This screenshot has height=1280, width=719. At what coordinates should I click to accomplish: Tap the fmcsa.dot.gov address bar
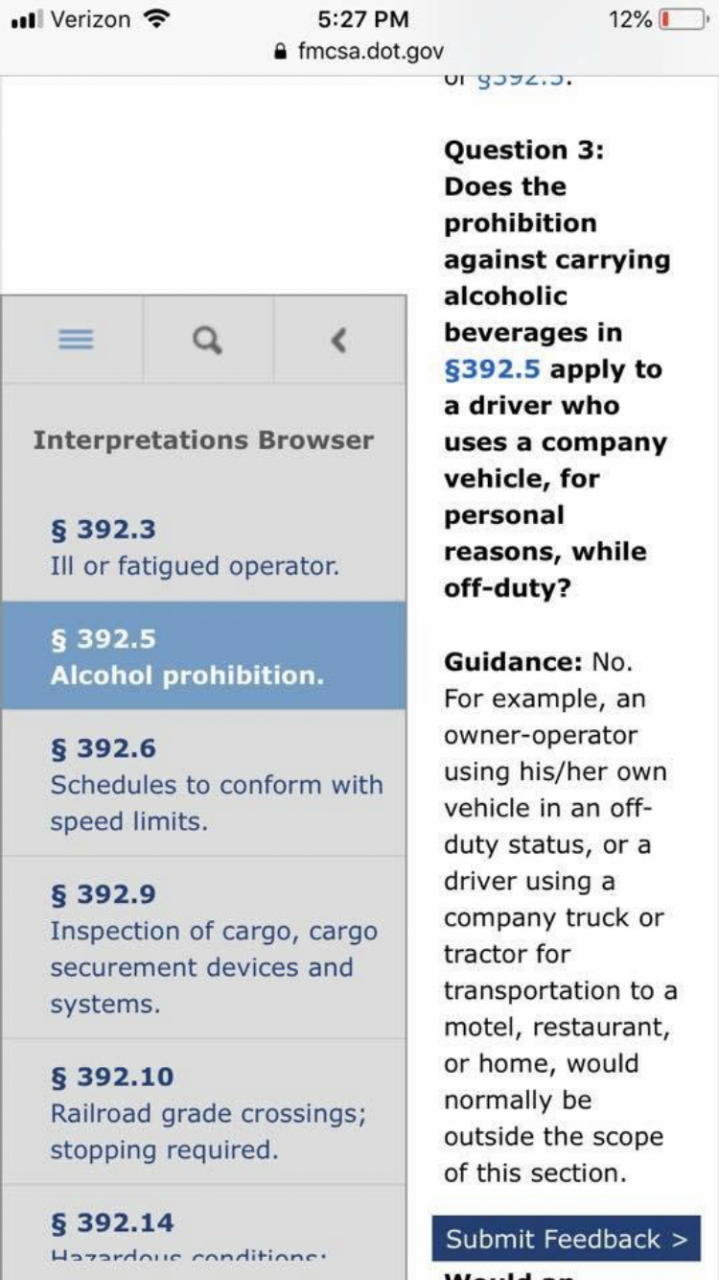click(359, 51)
